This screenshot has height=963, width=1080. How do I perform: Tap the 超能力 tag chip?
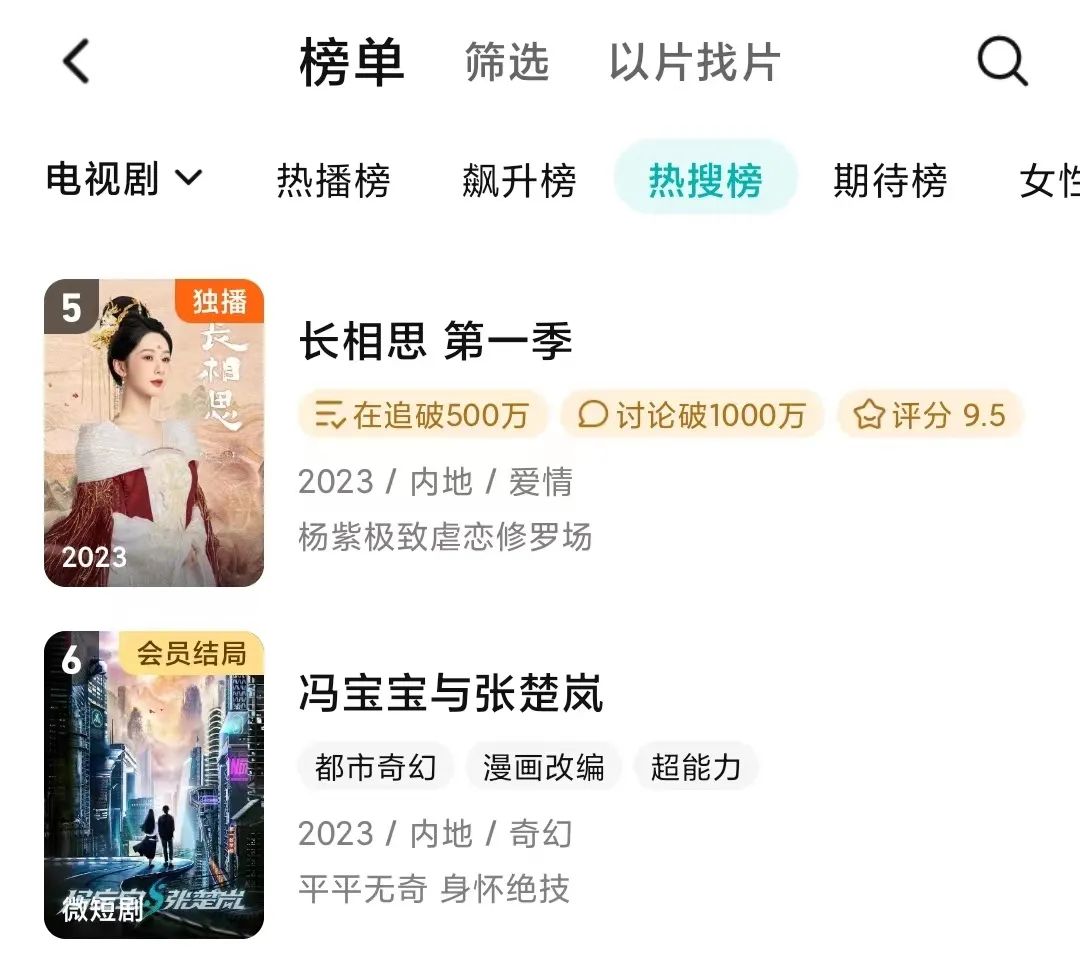(x=696, y=767)
